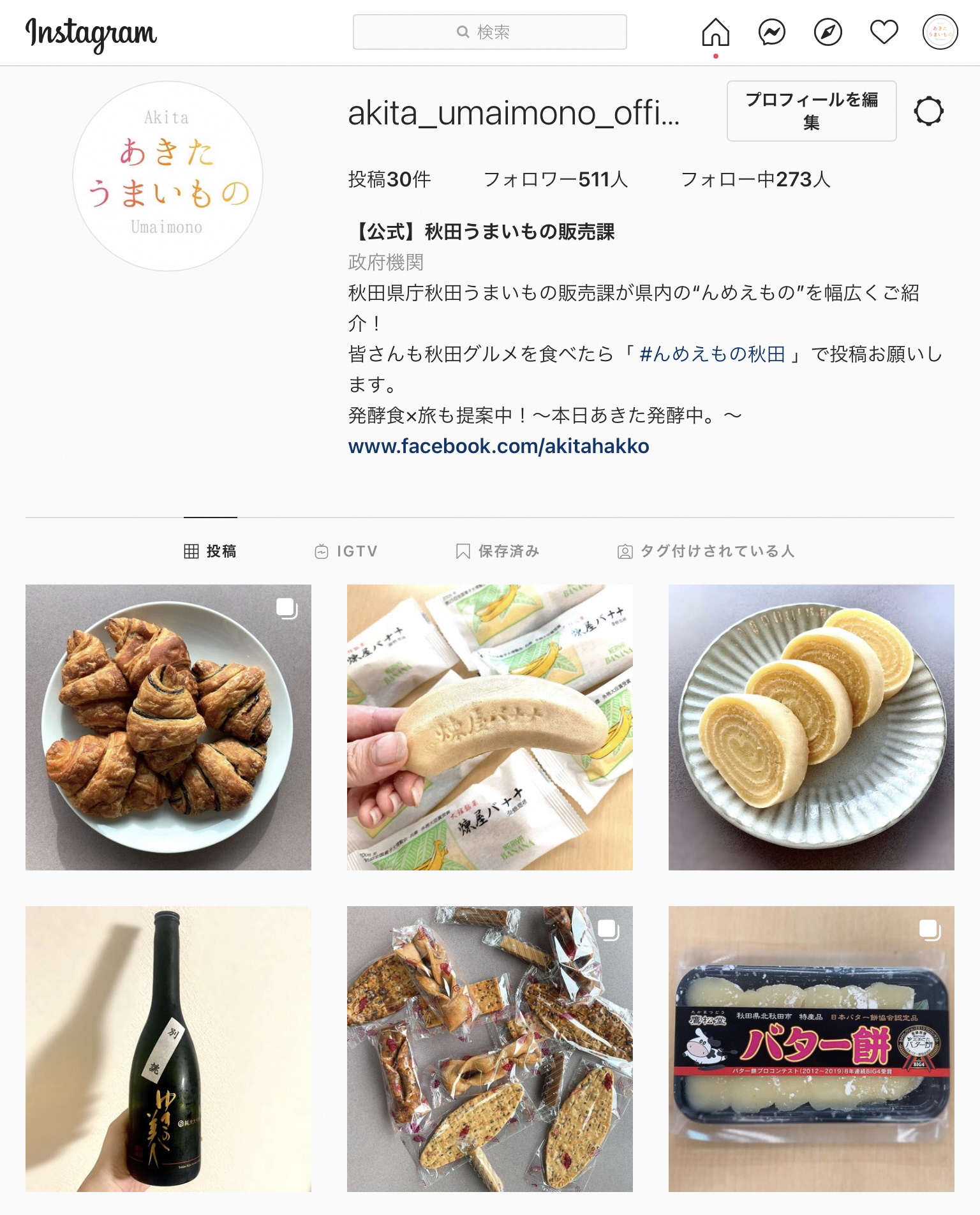Go to the home feed icon

coord(715,32)
